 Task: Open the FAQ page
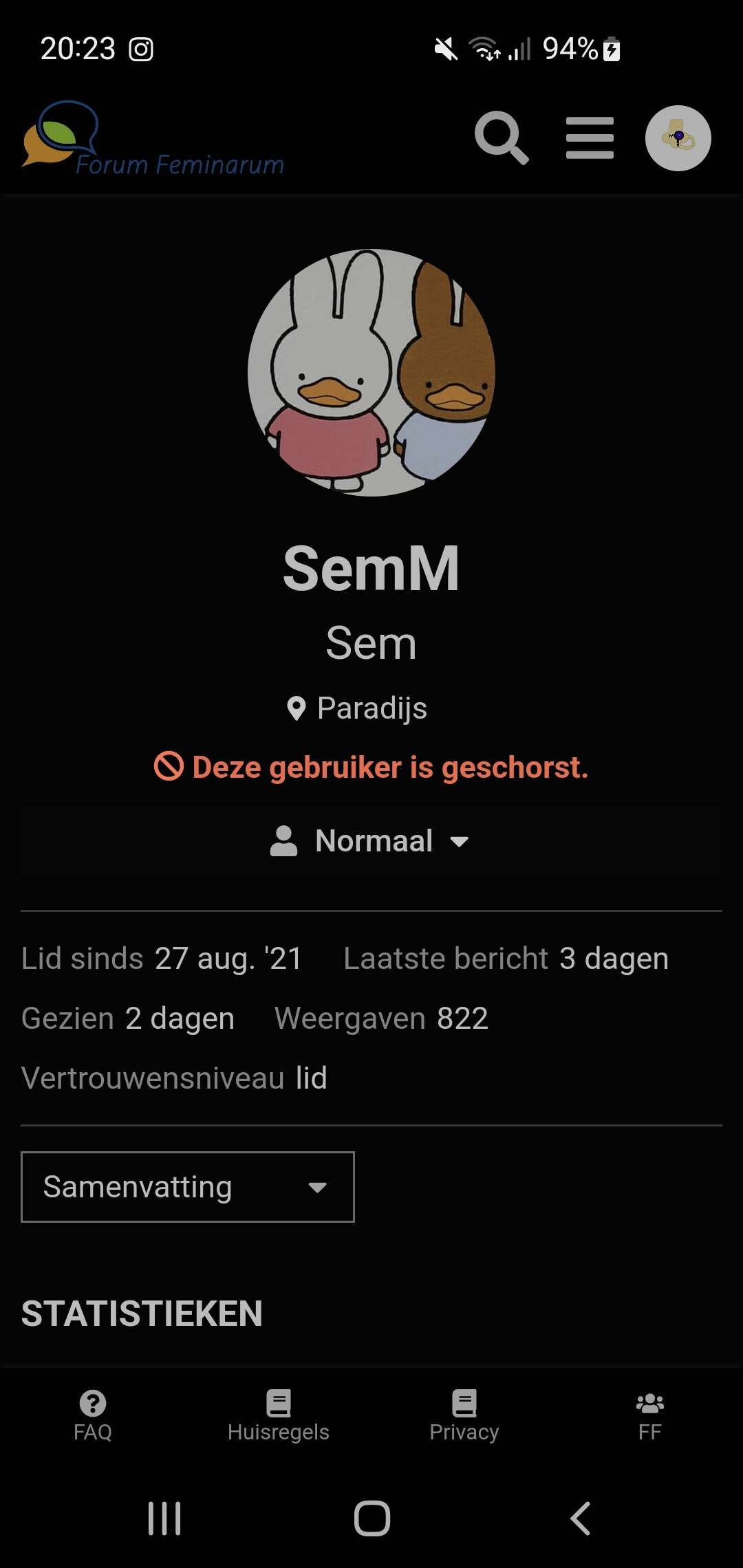(x=93, y=1415)
